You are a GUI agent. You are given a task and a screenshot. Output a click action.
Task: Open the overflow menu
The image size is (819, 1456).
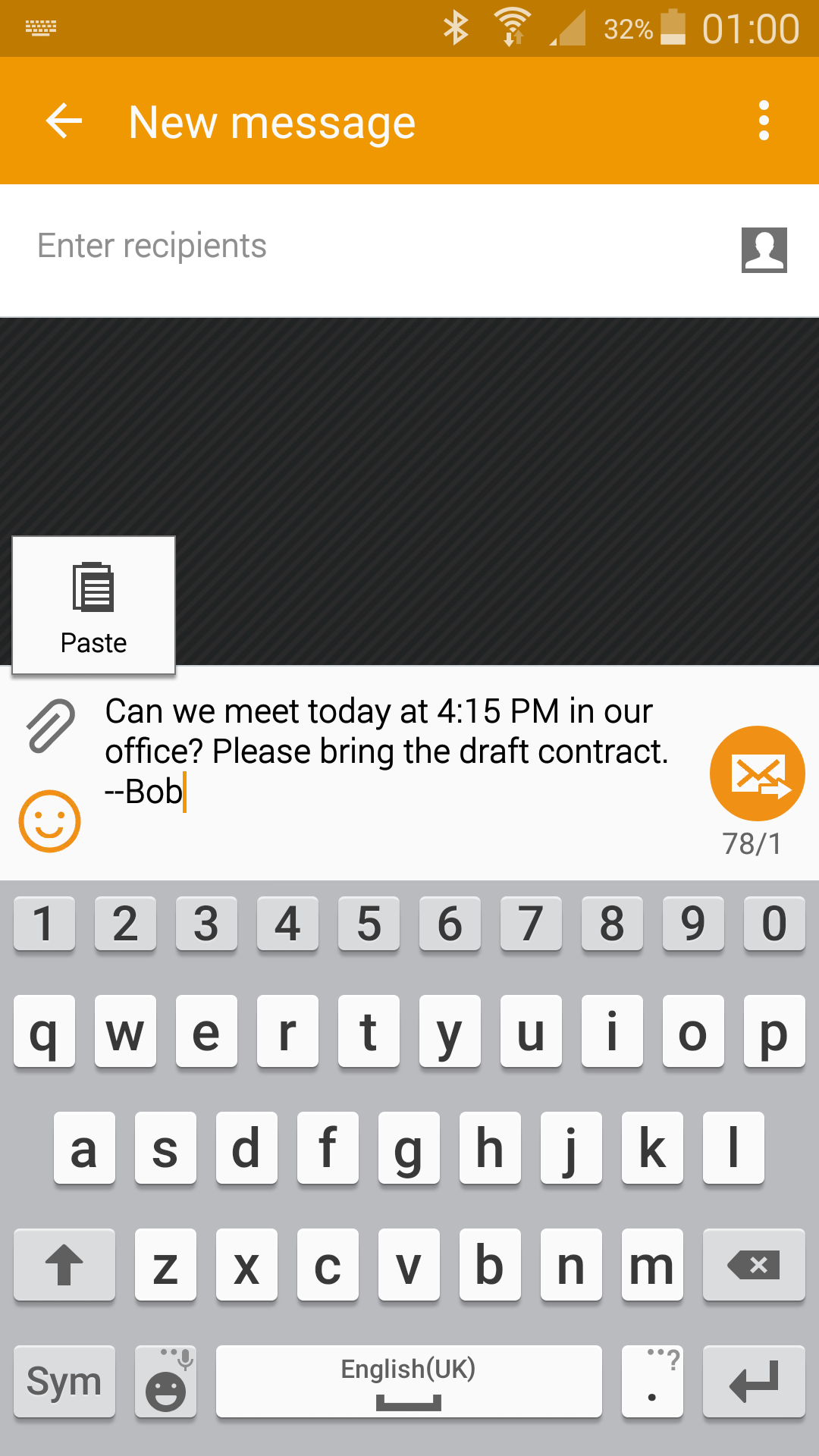click(764, 121)
